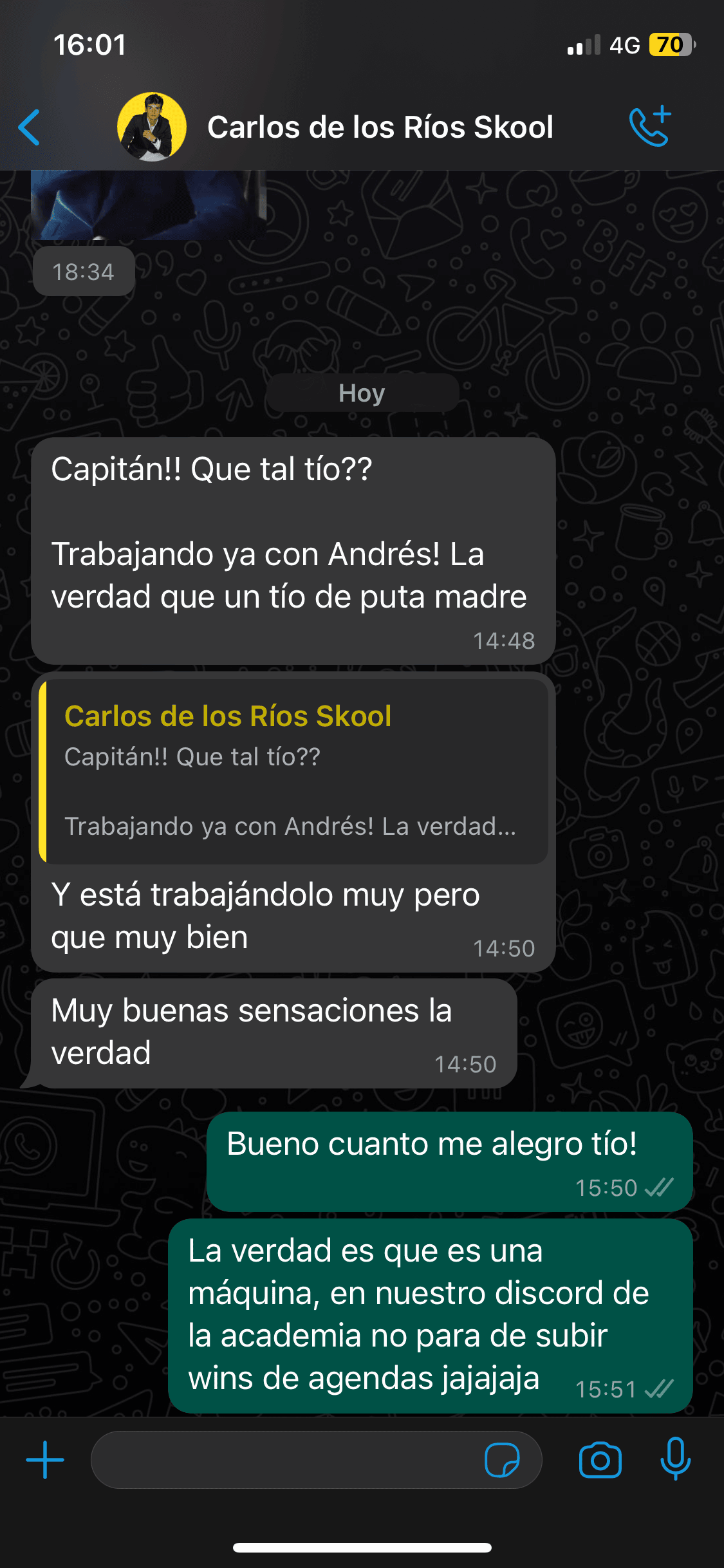Tap Carlos's profile picture in header
Screen dimensions: 724x1568
(x=152, y=127)
